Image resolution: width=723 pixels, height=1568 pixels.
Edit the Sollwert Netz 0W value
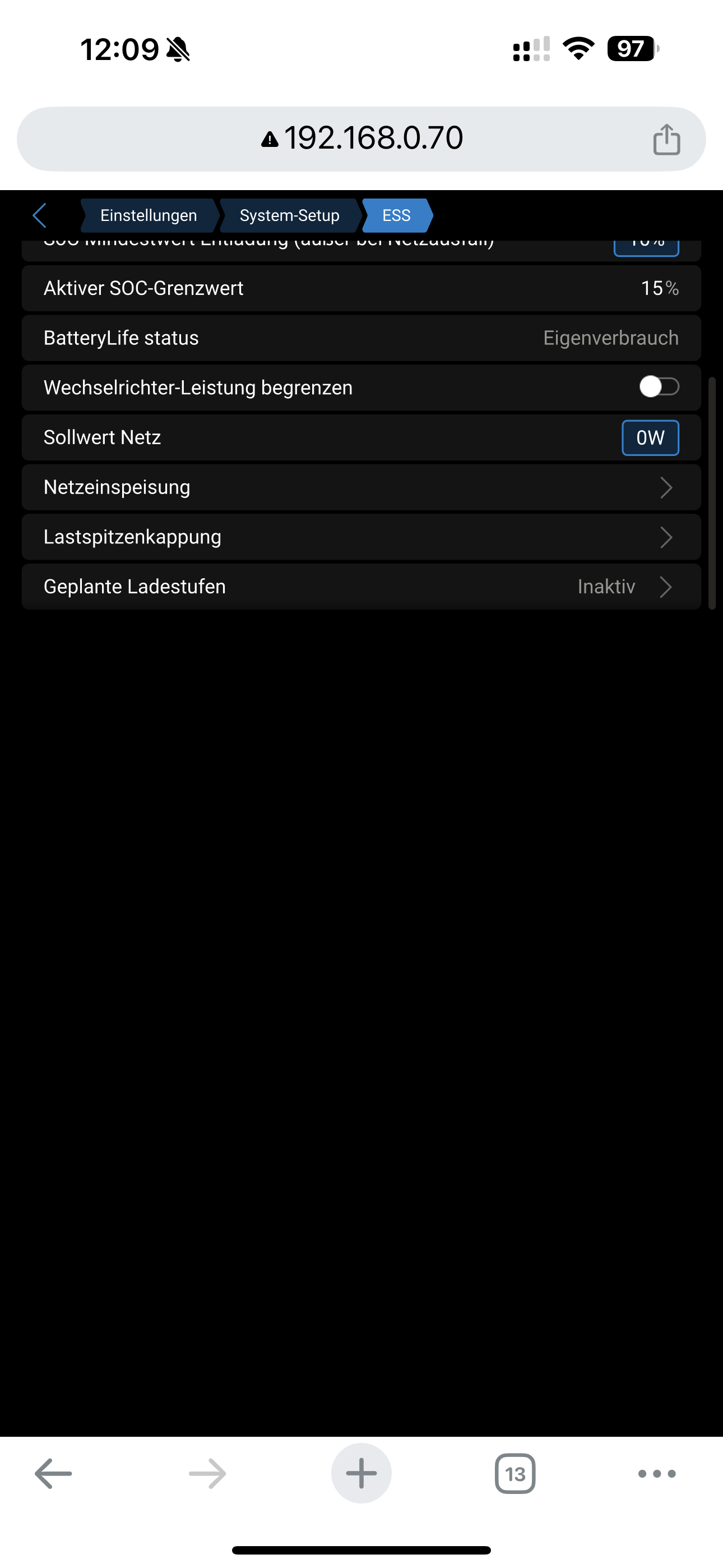[x=650, y=437]
